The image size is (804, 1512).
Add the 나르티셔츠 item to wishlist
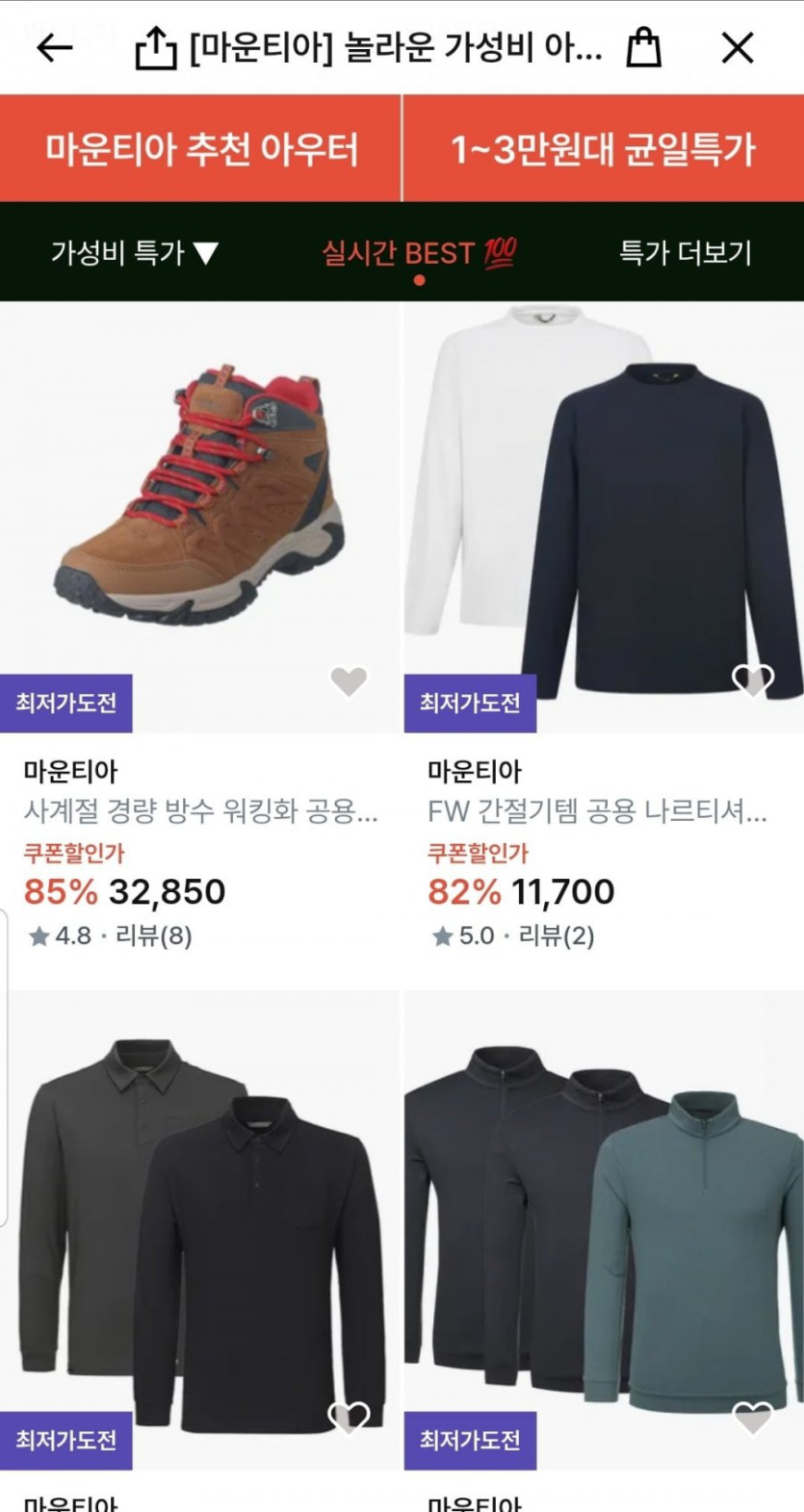point(752,680)
